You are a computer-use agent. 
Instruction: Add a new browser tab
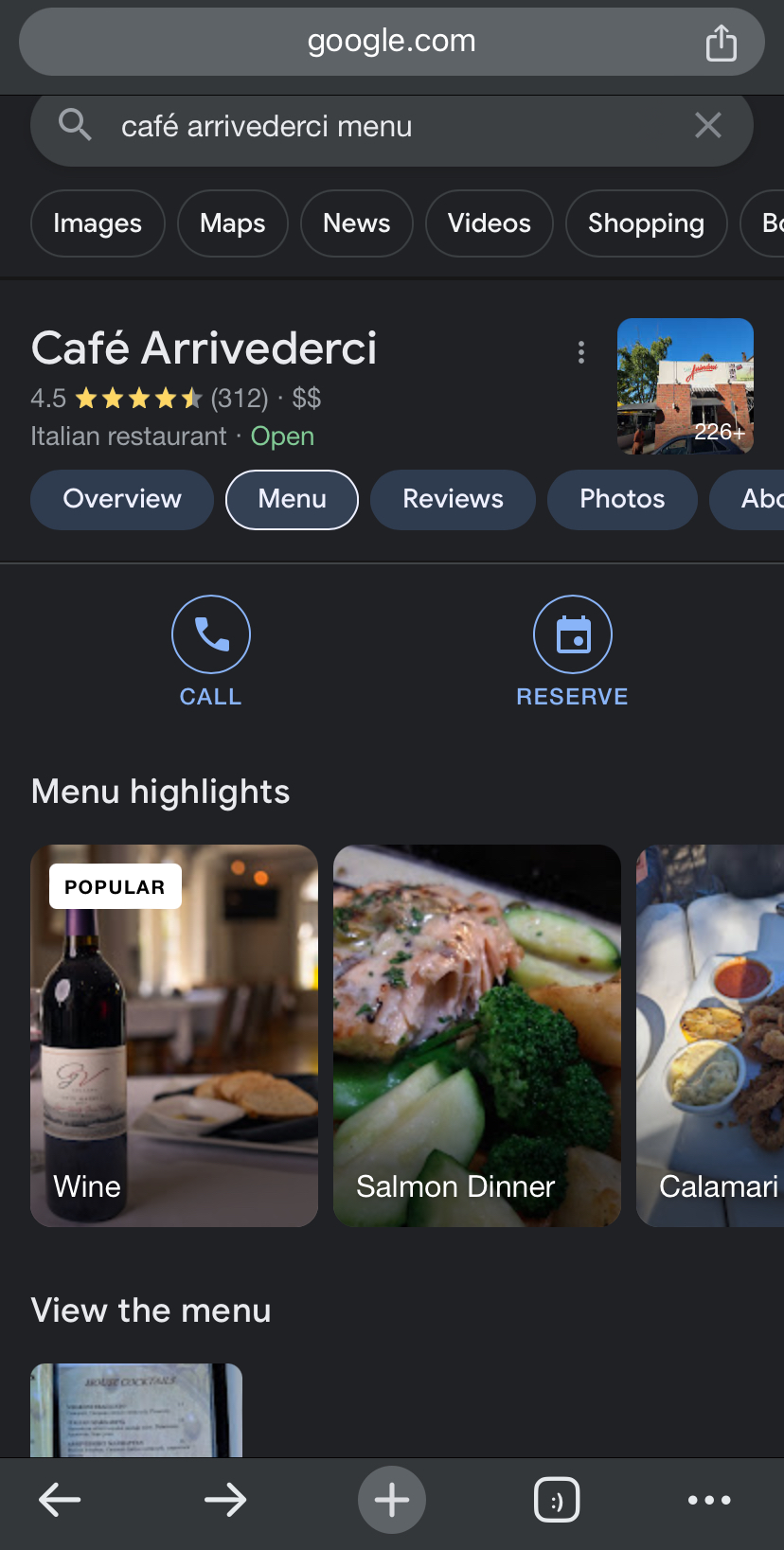(x=391, y=1499)
